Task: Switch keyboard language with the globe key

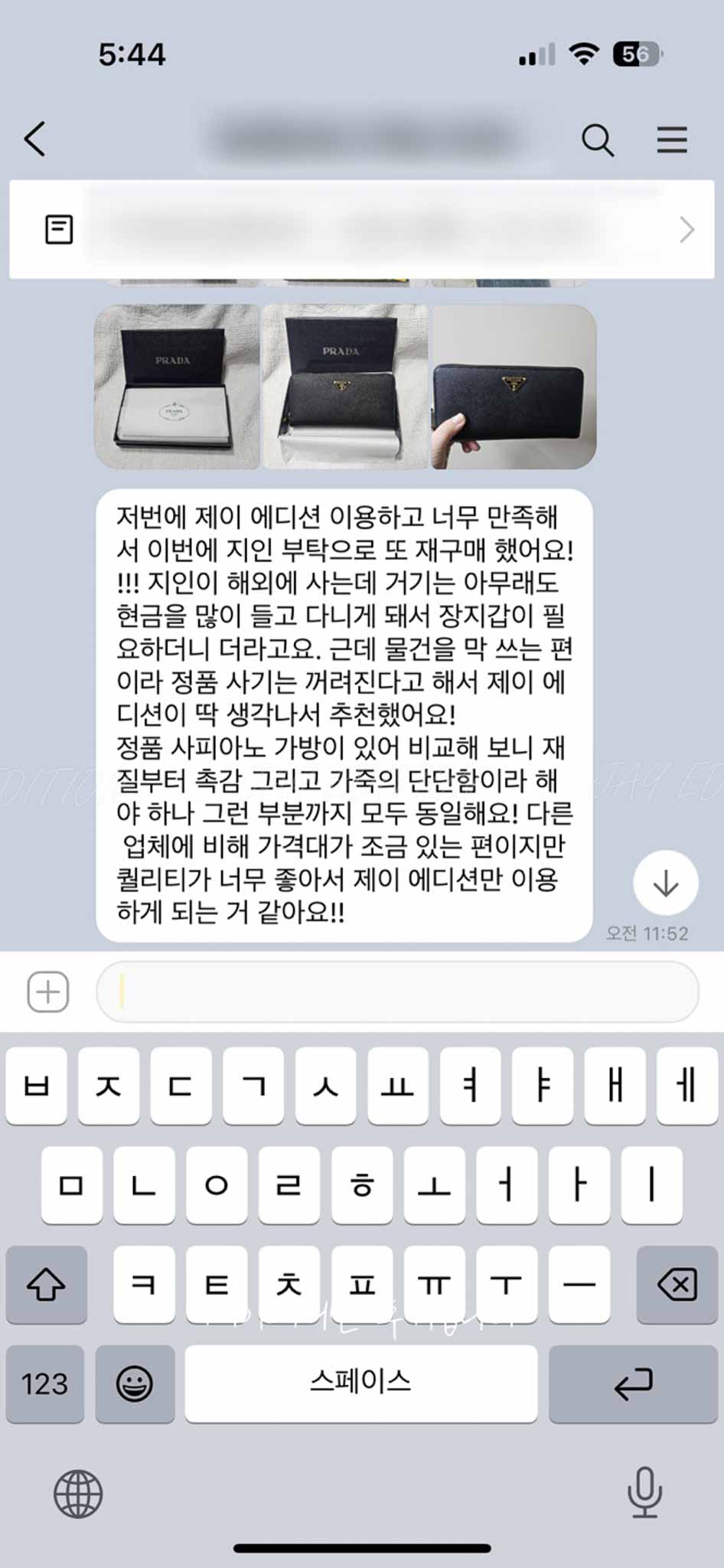Action: coord(78,1494)
